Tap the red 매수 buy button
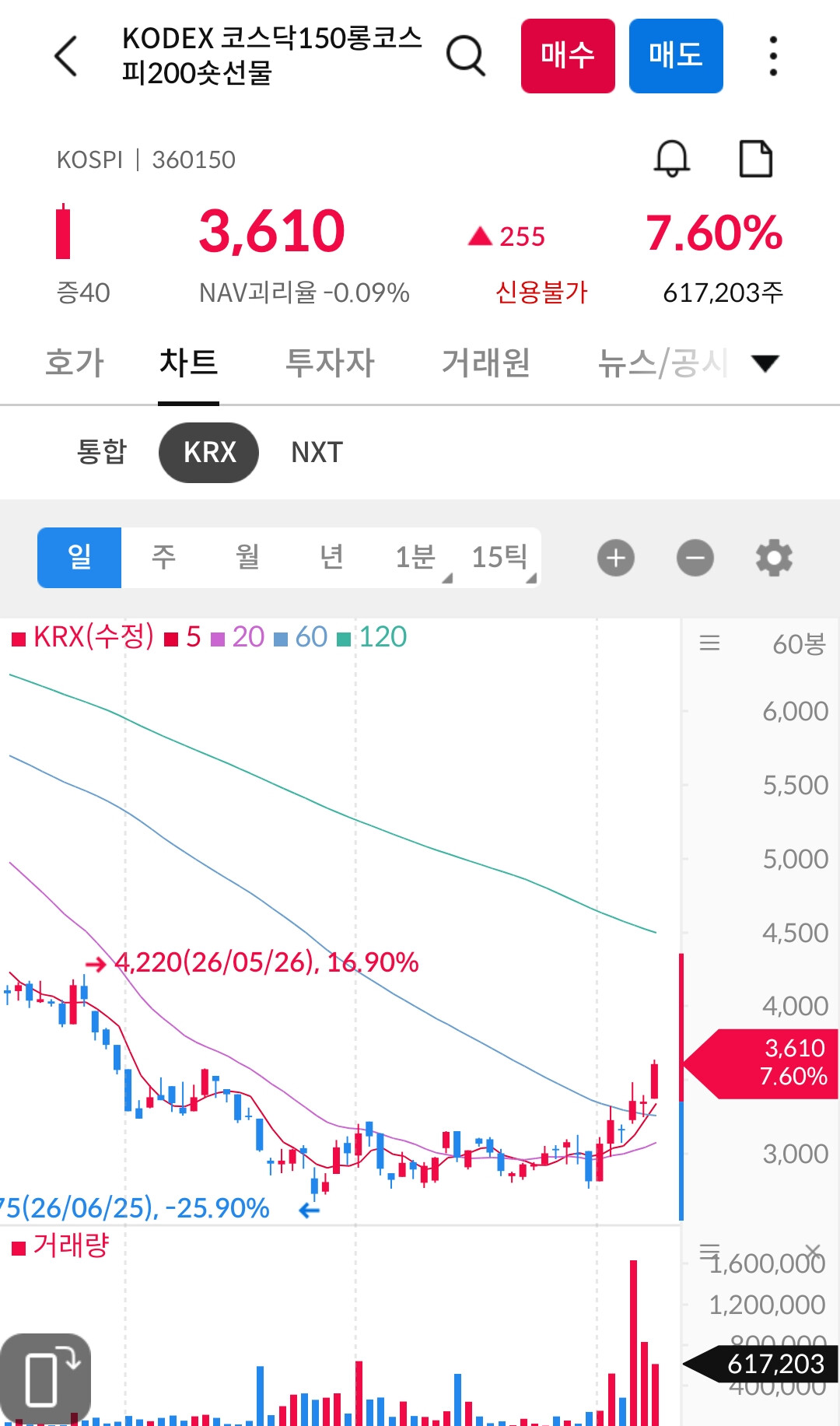 coord(568,56)
